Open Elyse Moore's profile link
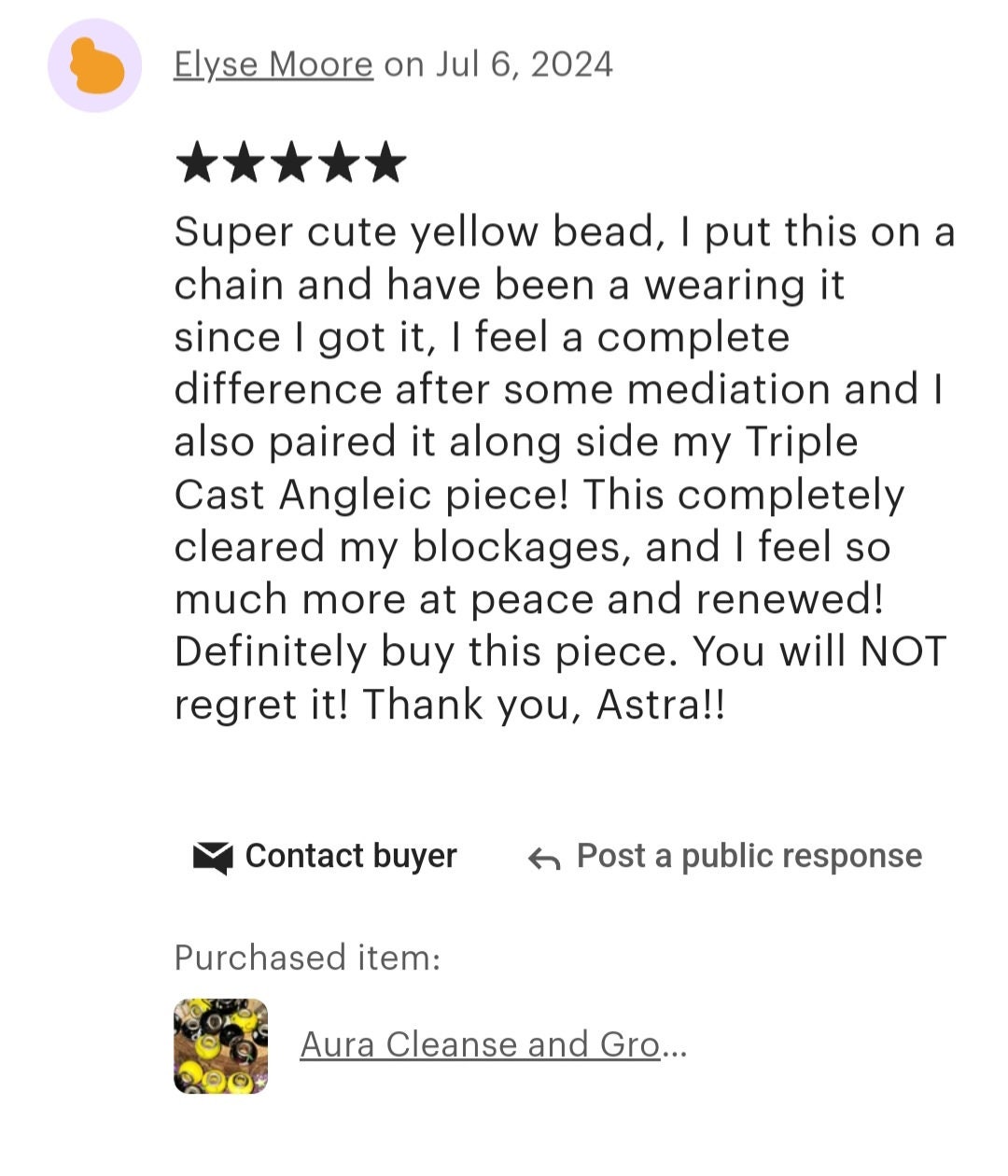1008x1176 pixels. pyautogui.click(x=273, y=64)
